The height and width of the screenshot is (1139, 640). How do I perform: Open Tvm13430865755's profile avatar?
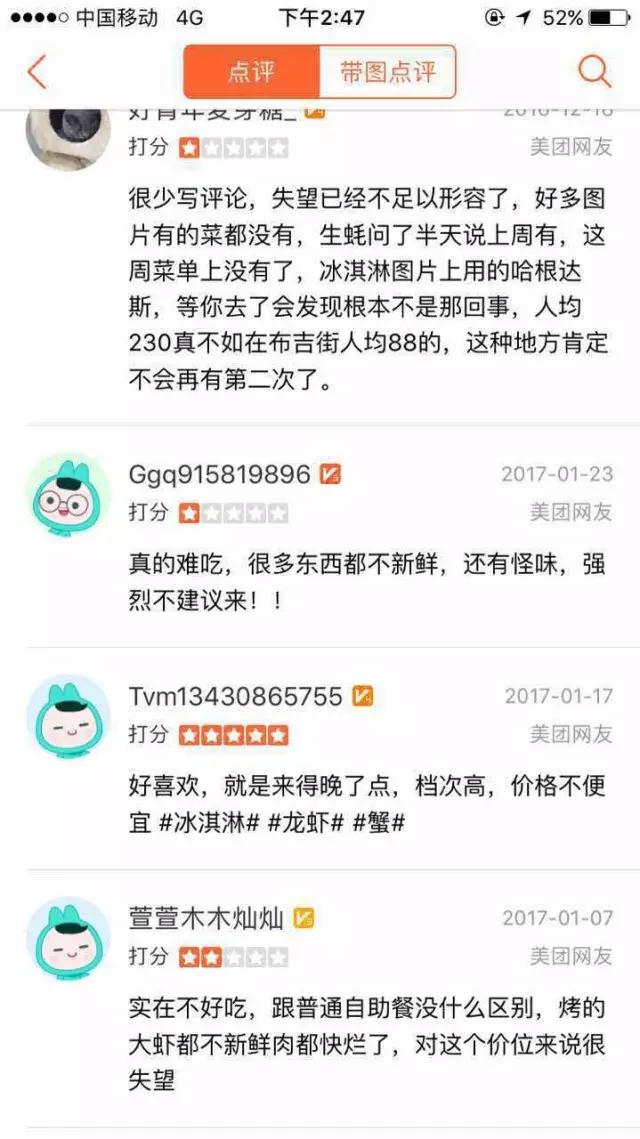click(x=68, y=717)
